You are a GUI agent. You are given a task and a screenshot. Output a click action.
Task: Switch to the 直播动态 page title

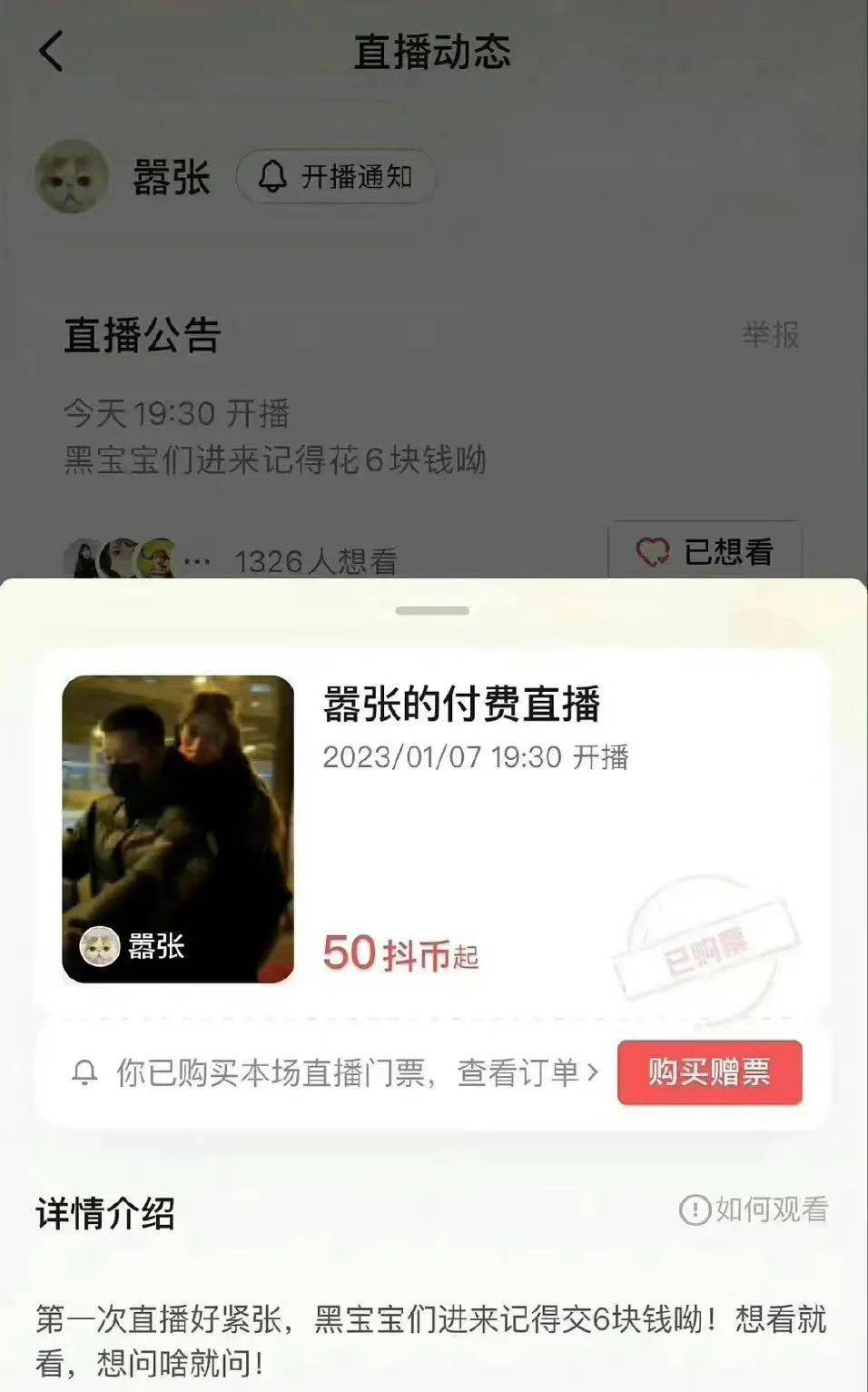coord(433,52)
